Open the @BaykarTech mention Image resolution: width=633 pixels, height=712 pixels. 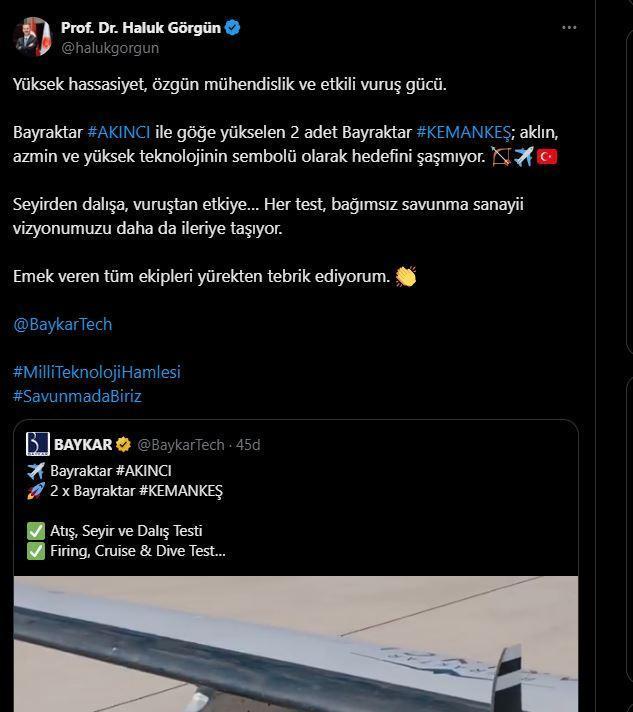[62, 324]
